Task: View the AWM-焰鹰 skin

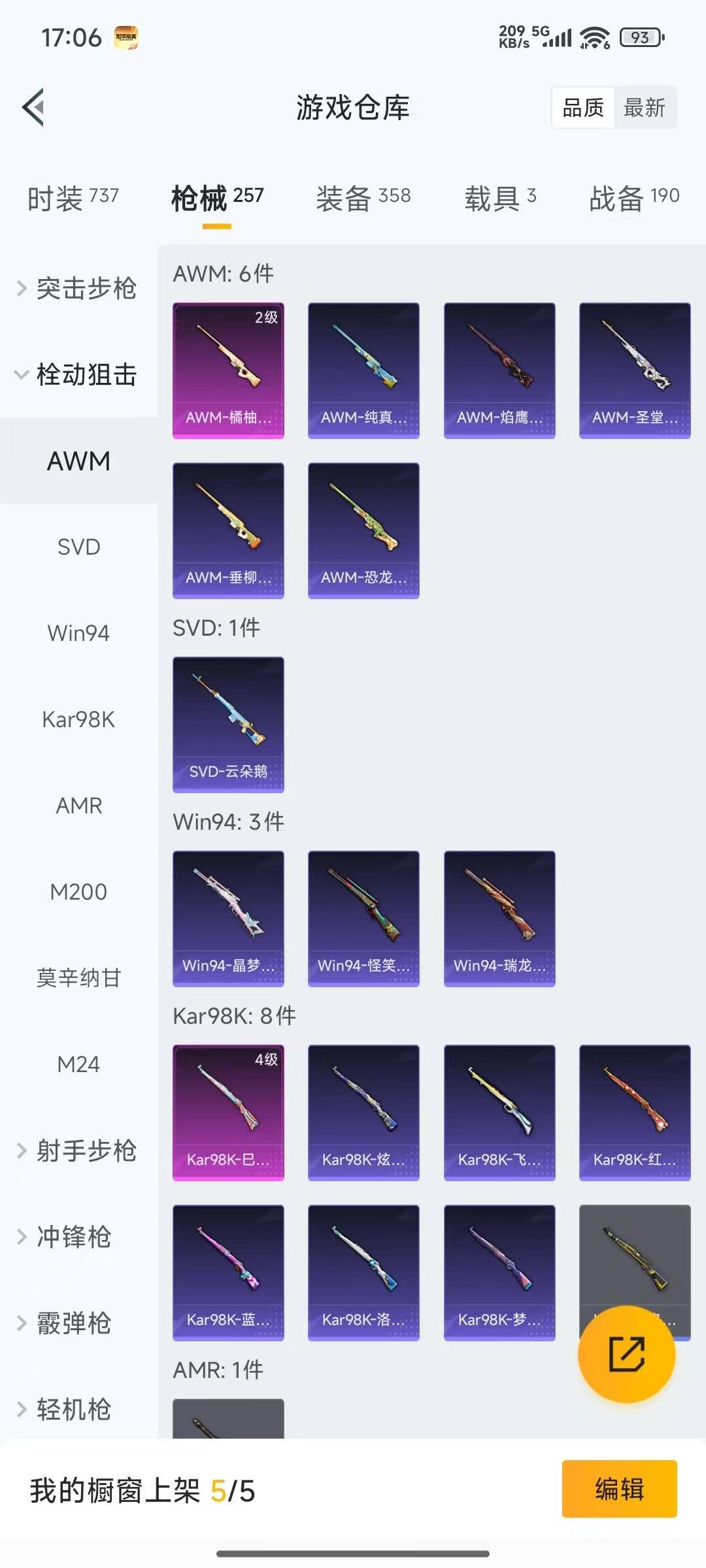Action: (x=499, y=370)
